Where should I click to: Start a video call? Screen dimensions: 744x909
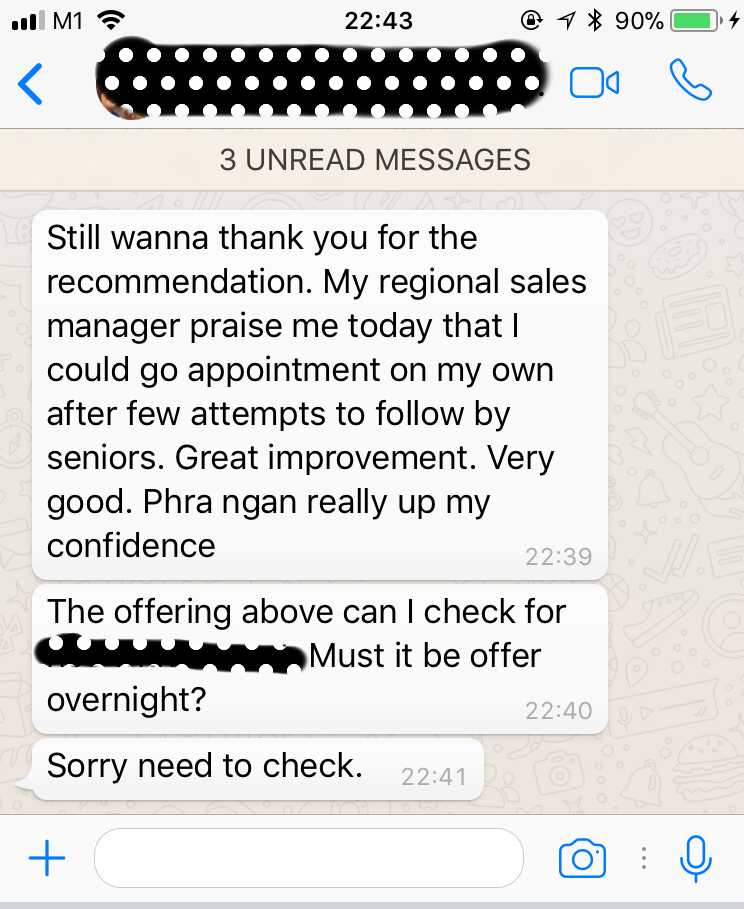pyautogui.click(x=594, y=83)
